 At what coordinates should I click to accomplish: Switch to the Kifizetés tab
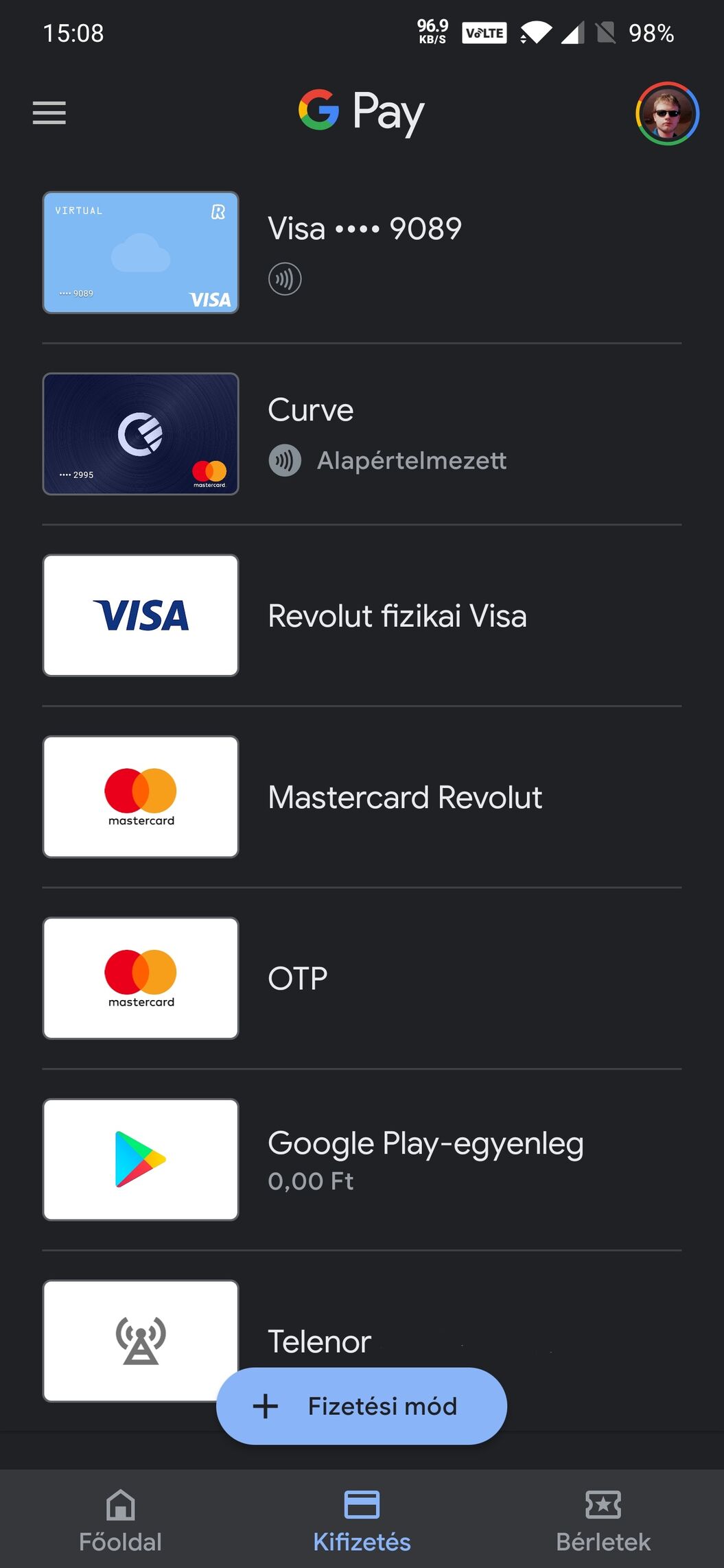(362, 1520)
